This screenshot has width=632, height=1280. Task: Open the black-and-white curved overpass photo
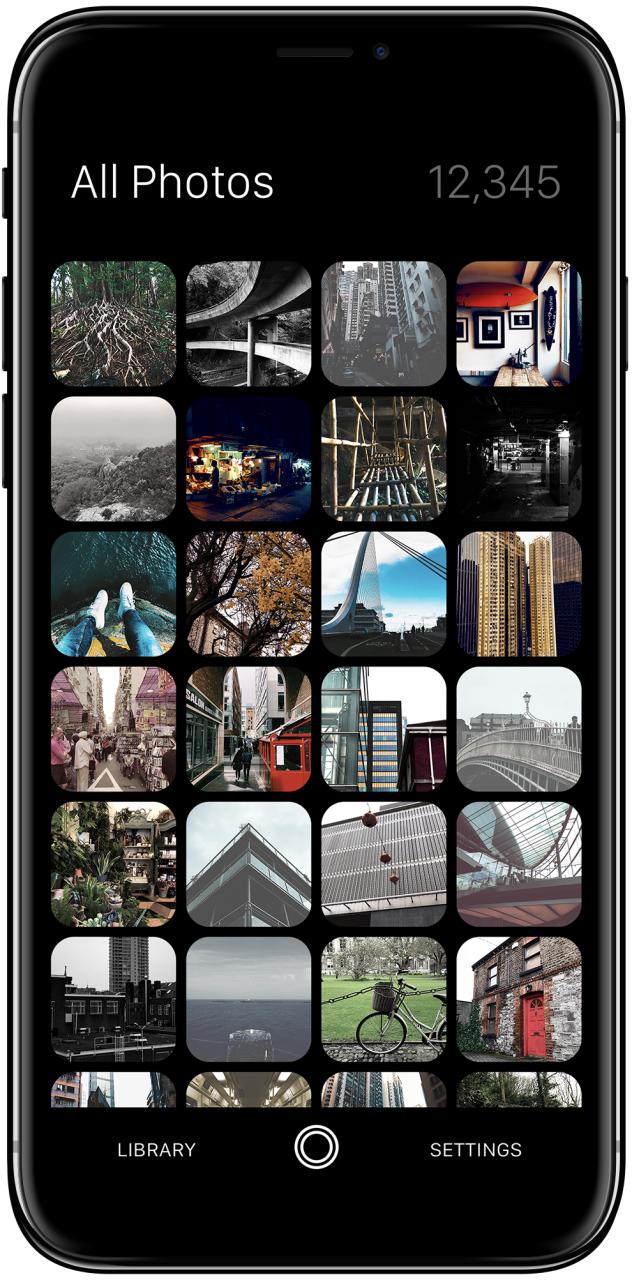pyautogui.click(x=248, y=323)
